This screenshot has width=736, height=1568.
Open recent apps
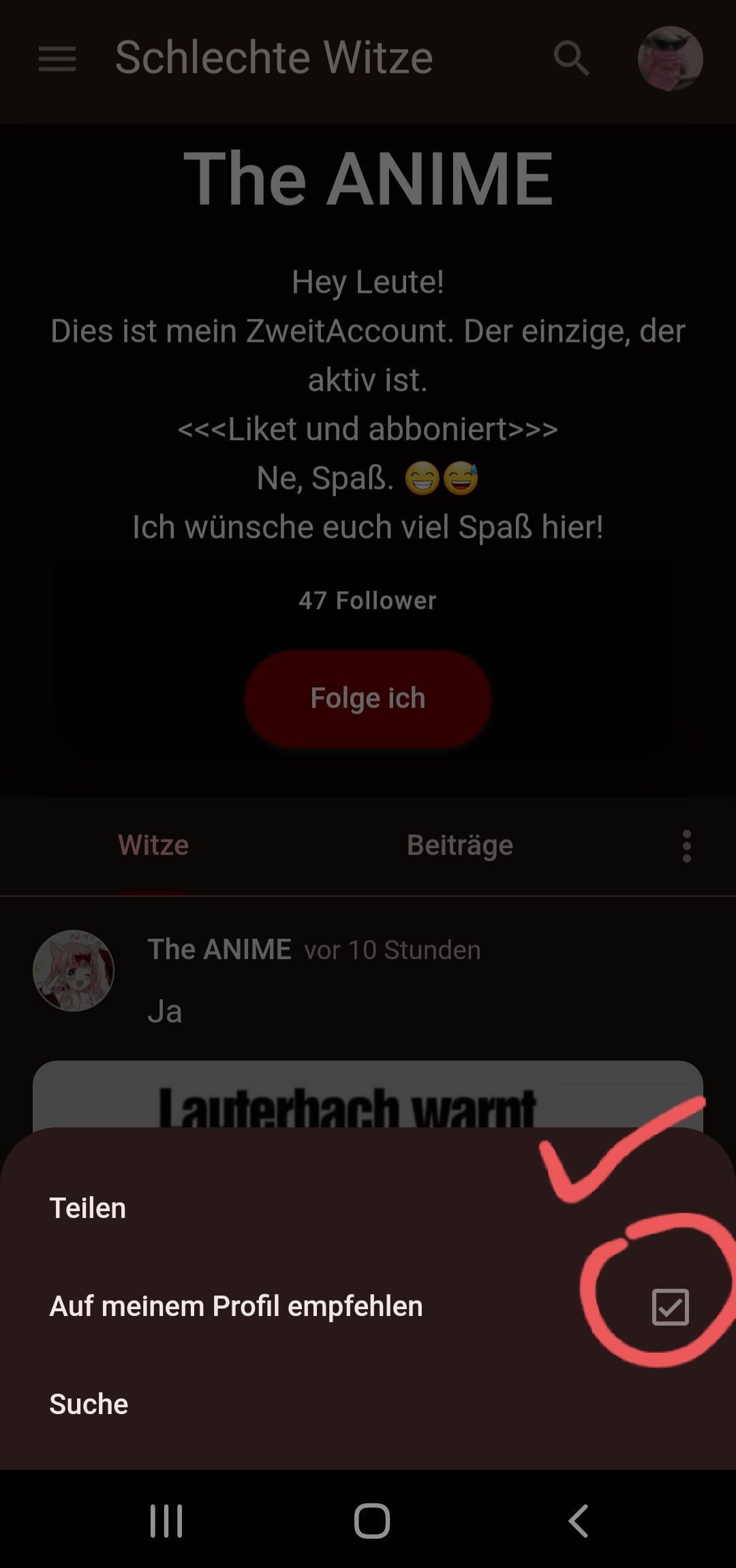[x=166, y=1520]
